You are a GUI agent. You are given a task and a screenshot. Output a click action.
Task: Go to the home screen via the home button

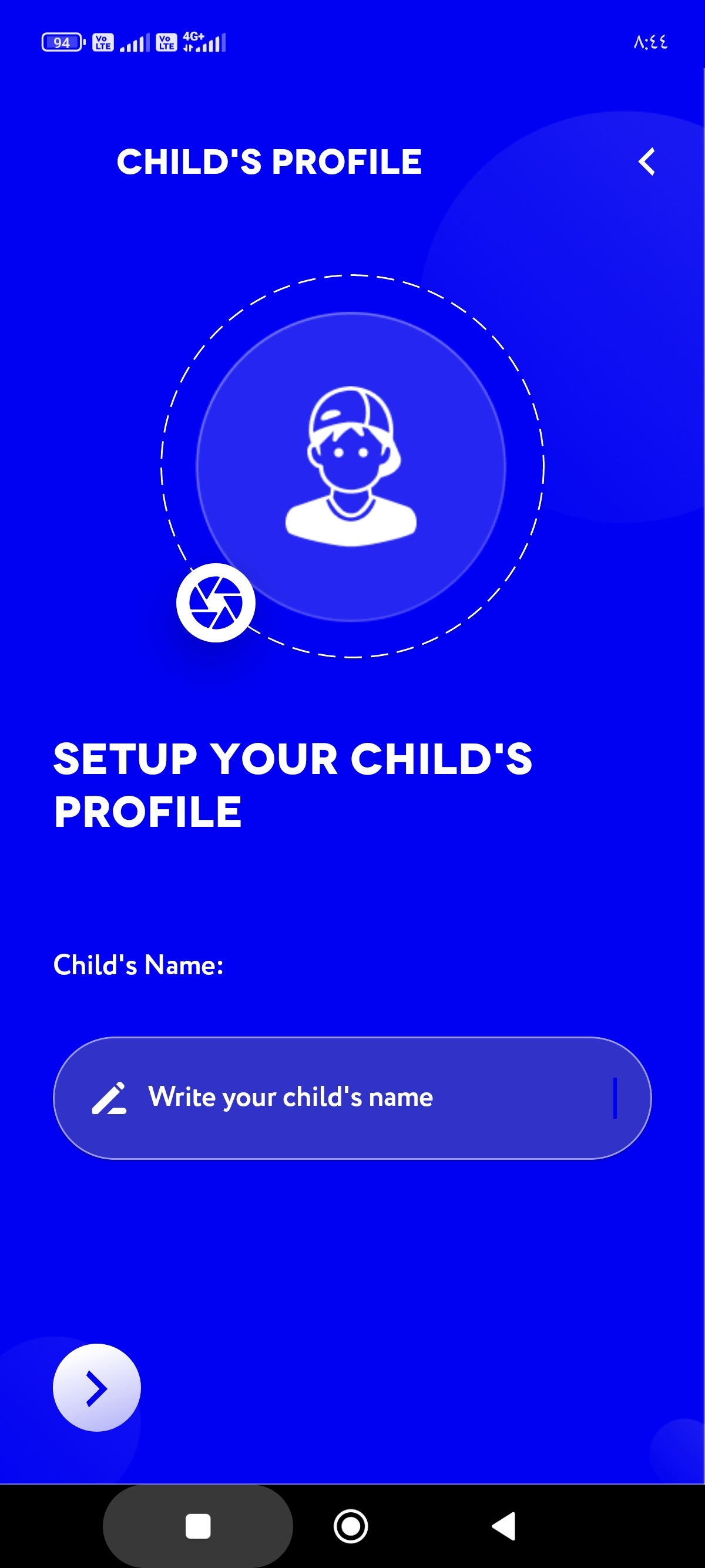[x=351, y=1526]
